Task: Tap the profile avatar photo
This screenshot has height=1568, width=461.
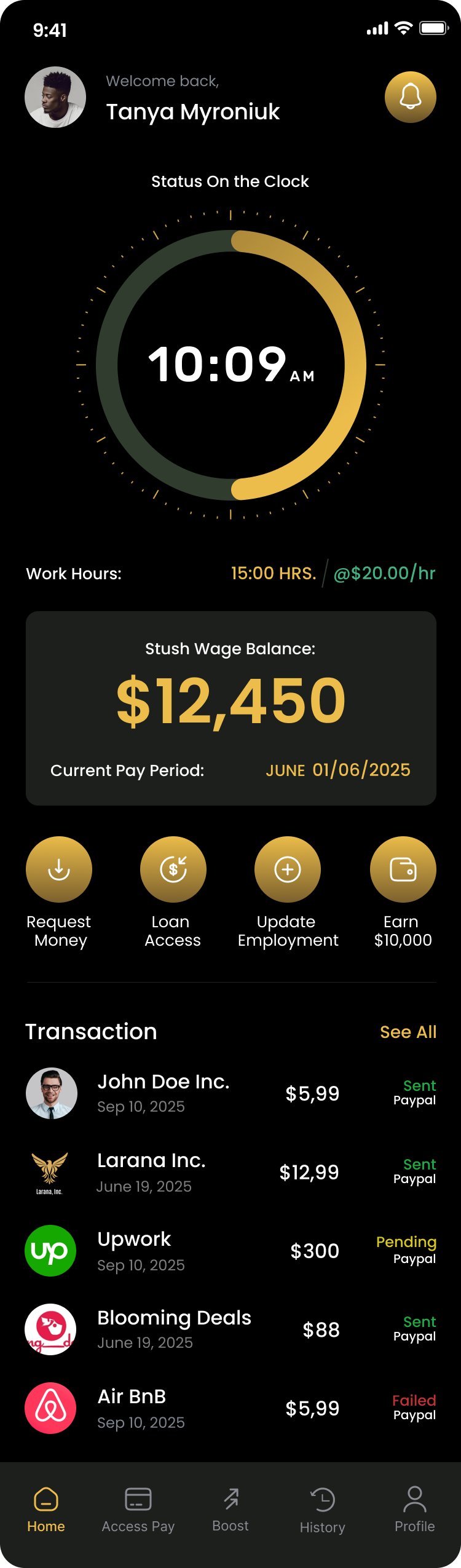Action: pos(55,97)
